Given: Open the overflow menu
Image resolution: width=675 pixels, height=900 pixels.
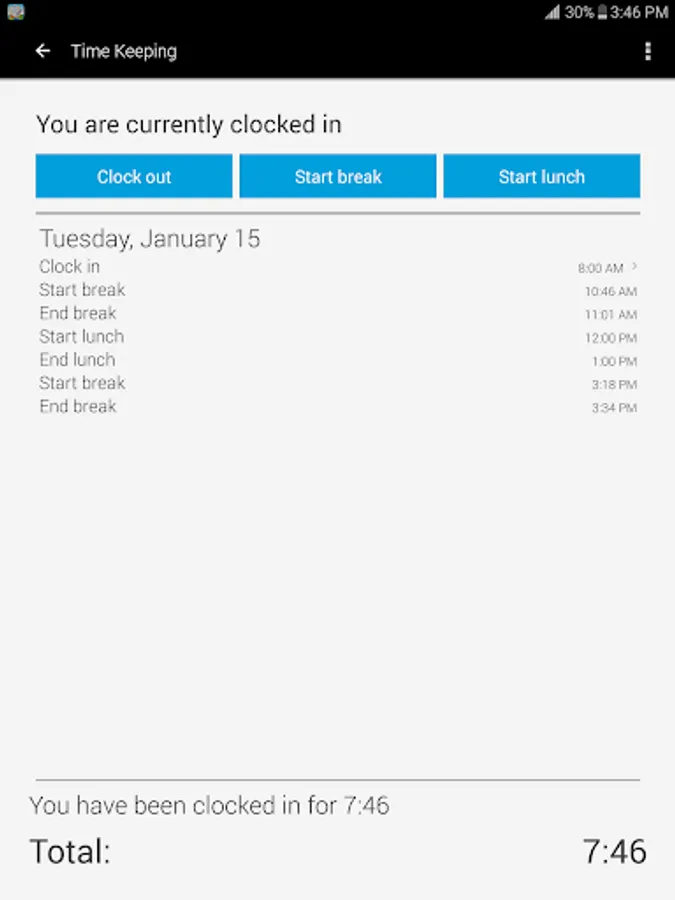Looking at the screenshot, I should point(648,51).
